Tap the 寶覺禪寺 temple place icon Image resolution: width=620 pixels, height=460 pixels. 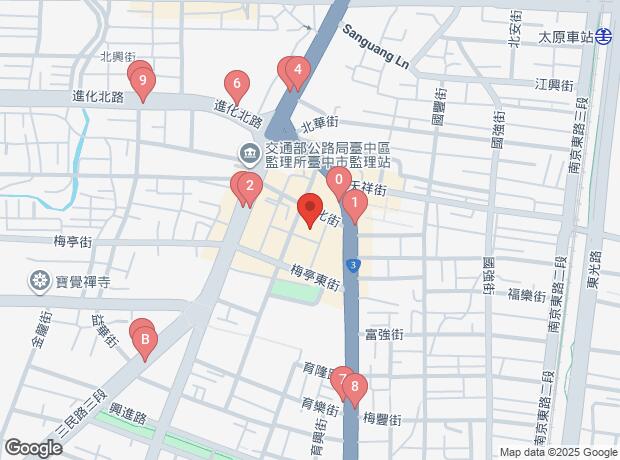pyautogui.click(x=41, y=279)
